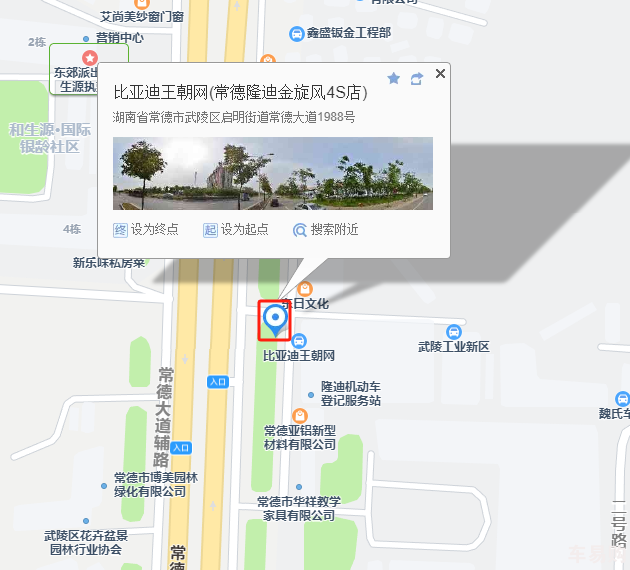Open the street view photo
The width and height of the screenshot is (630, 570).
tap(273, 173)
